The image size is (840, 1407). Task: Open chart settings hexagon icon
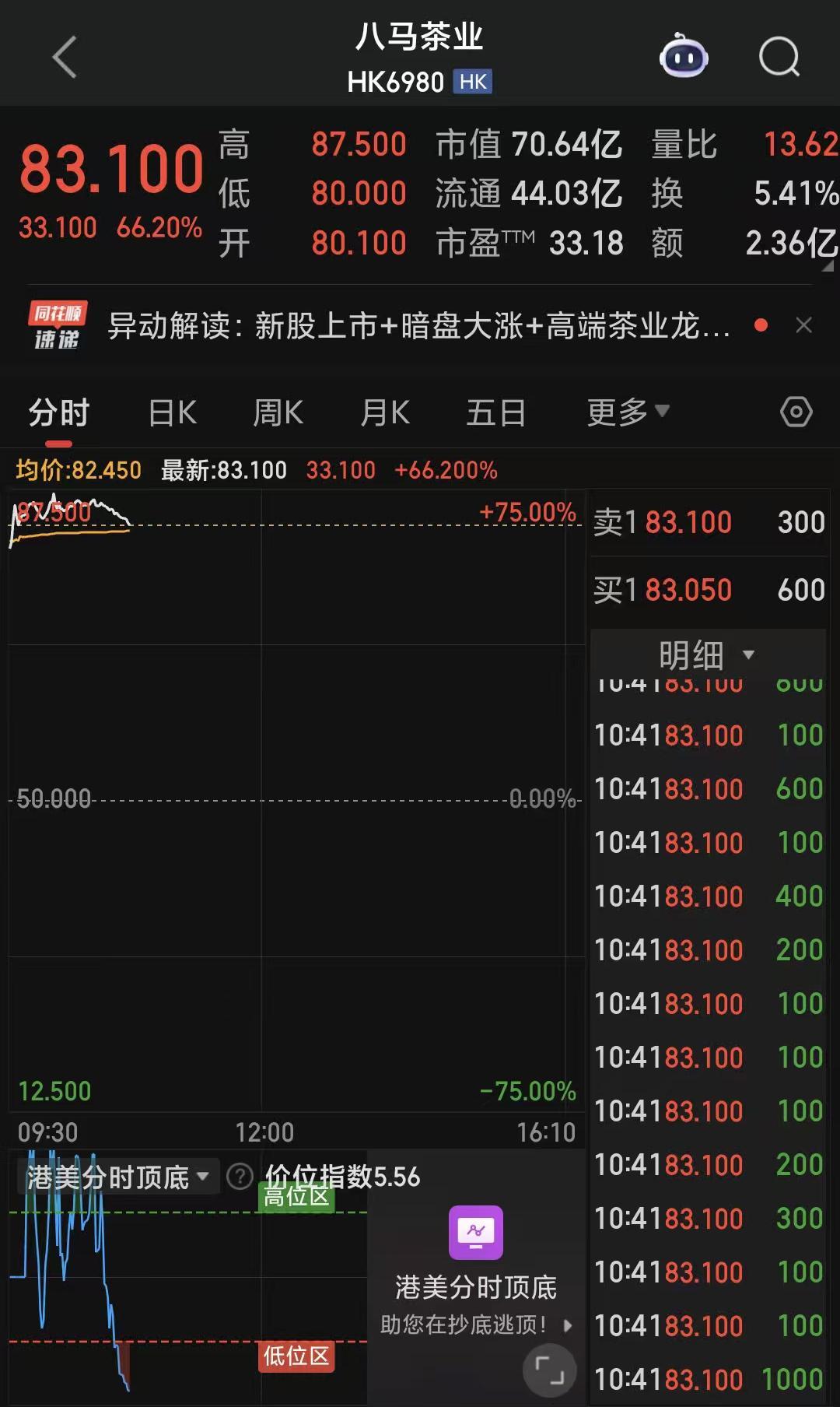(796, 412)
